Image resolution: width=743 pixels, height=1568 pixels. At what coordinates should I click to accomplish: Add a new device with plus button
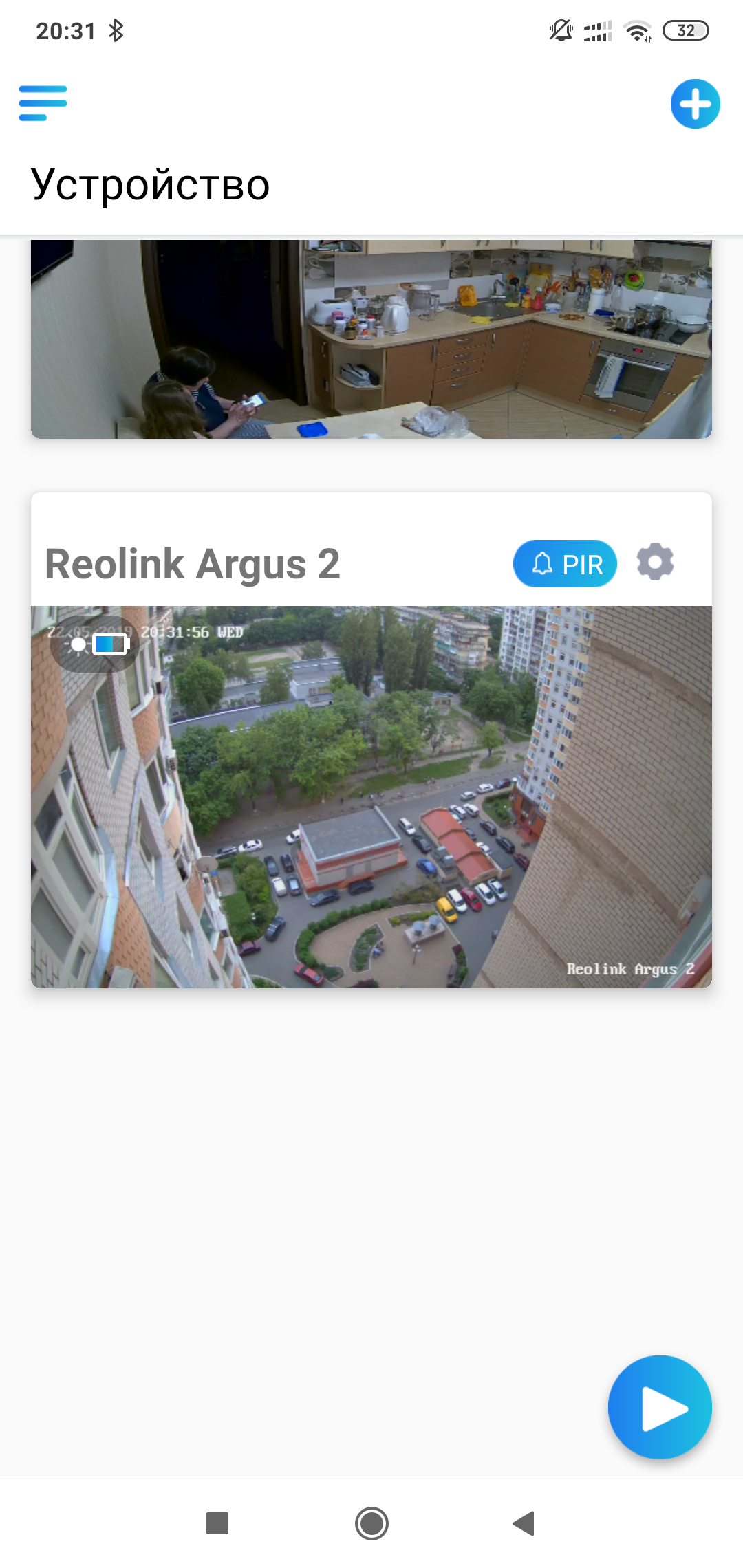695,104
